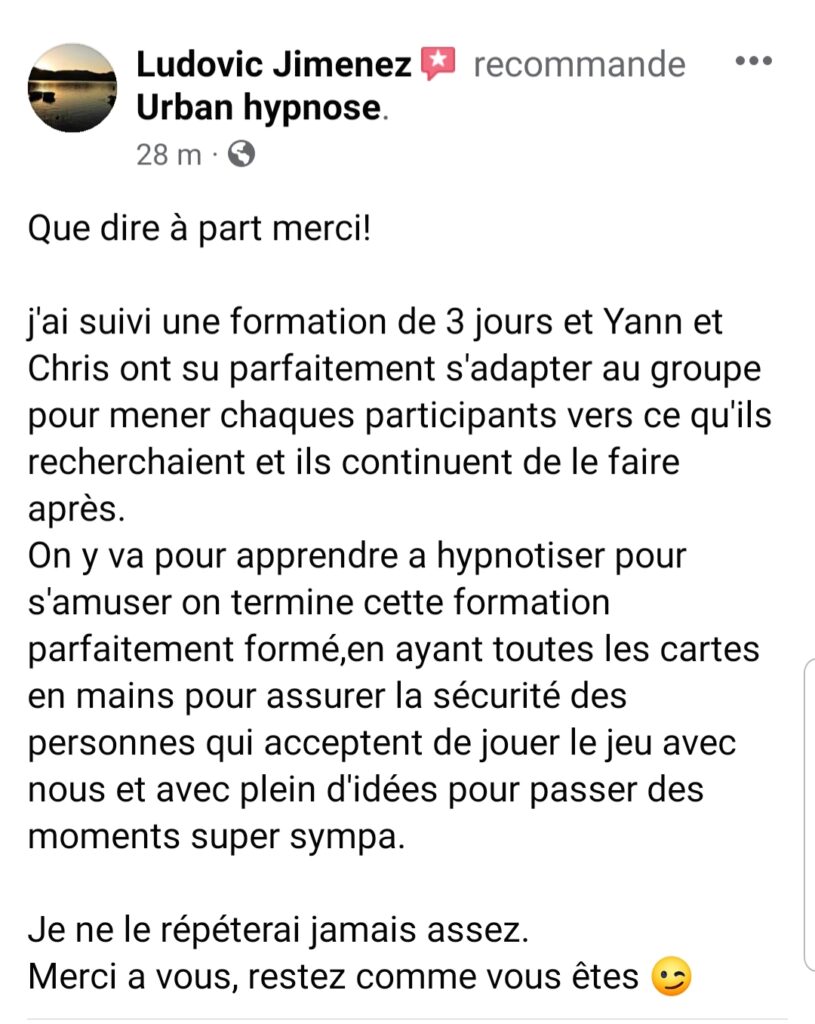Open Ludovic Jimenez's profile picture
This screenshot has height=1024, width=815.
pos(72,88)
